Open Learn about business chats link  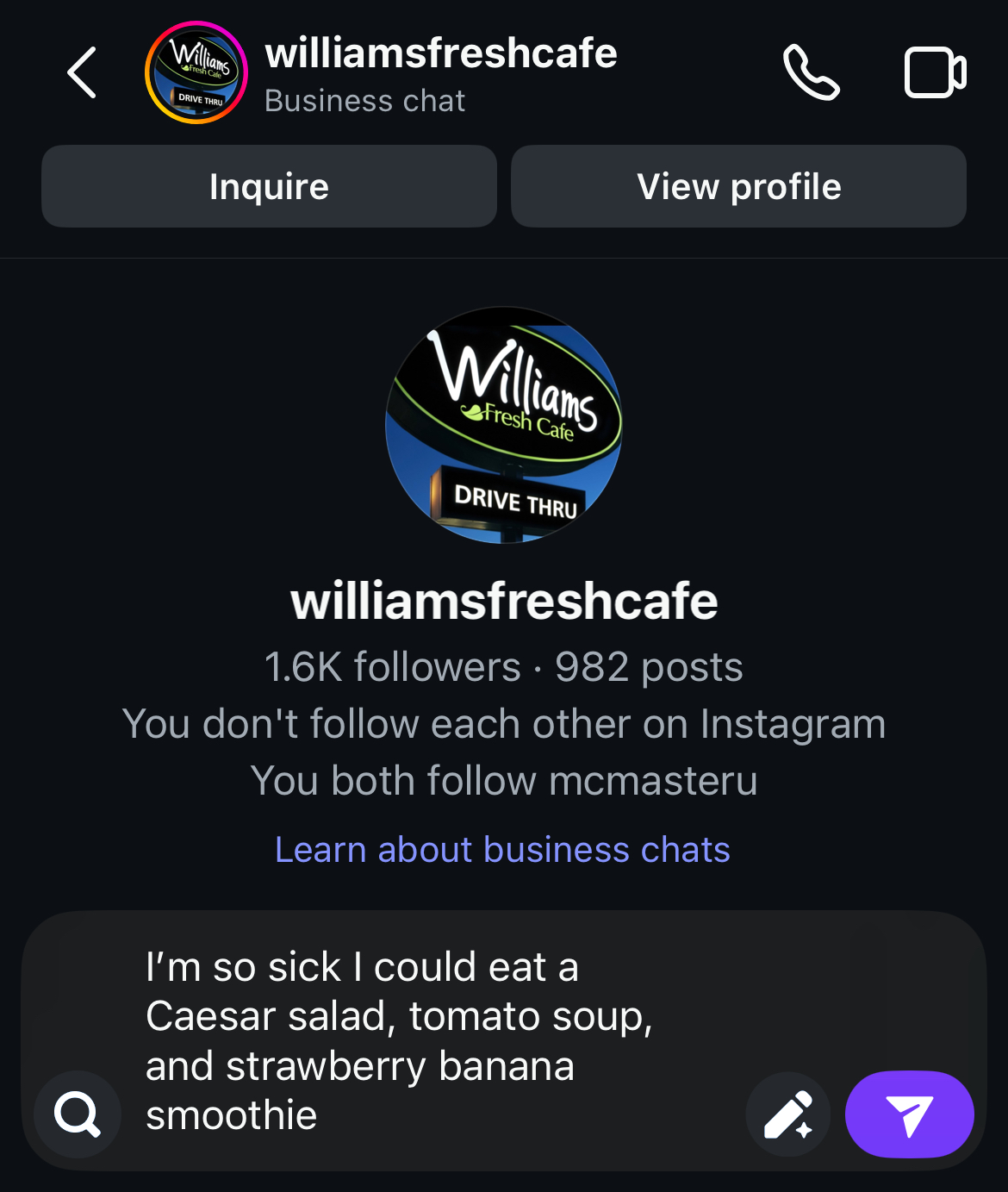tap(502, 850)
